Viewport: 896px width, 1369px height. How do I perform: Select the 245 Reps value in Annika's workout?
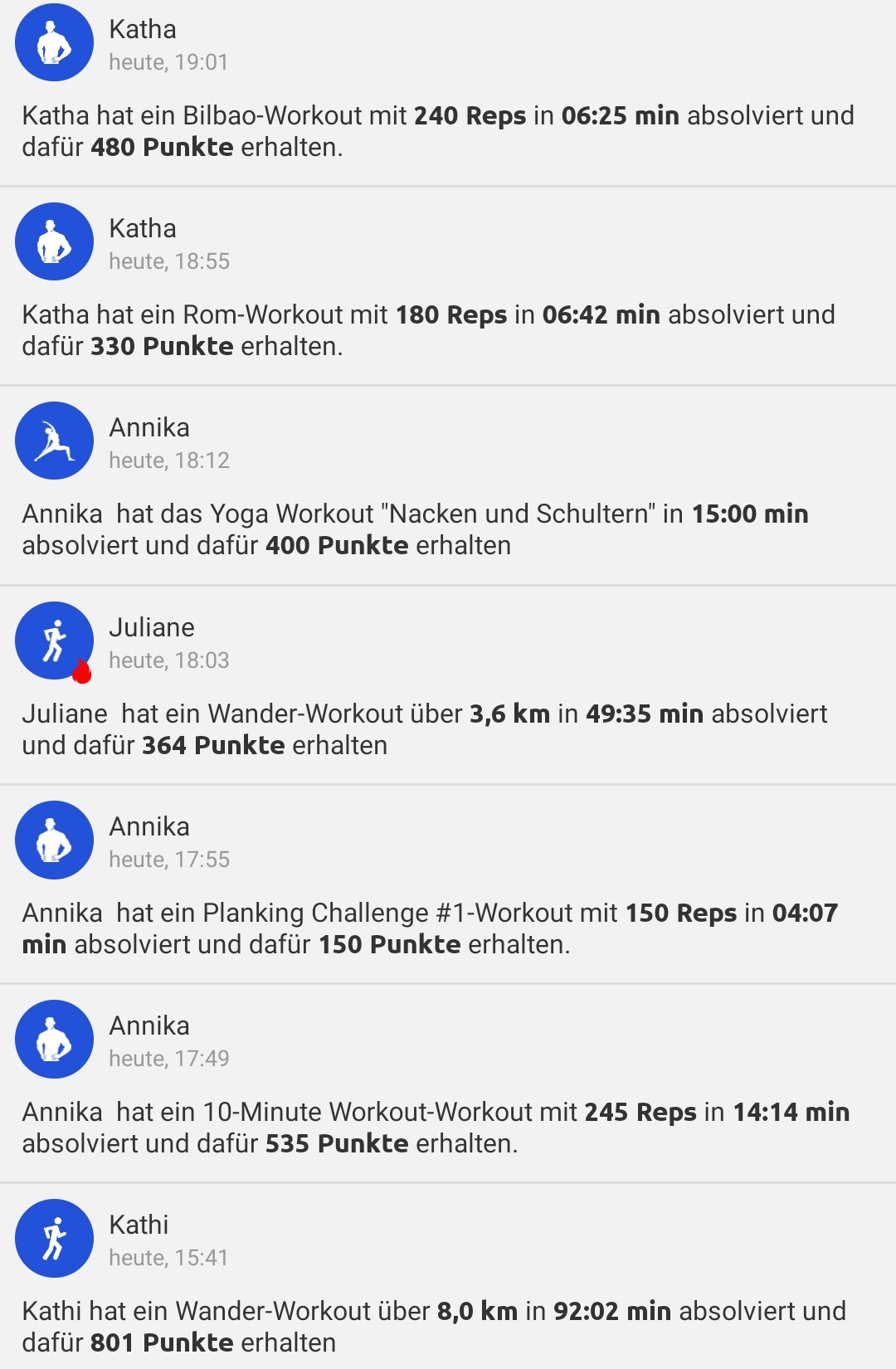tap(639, 1112)
